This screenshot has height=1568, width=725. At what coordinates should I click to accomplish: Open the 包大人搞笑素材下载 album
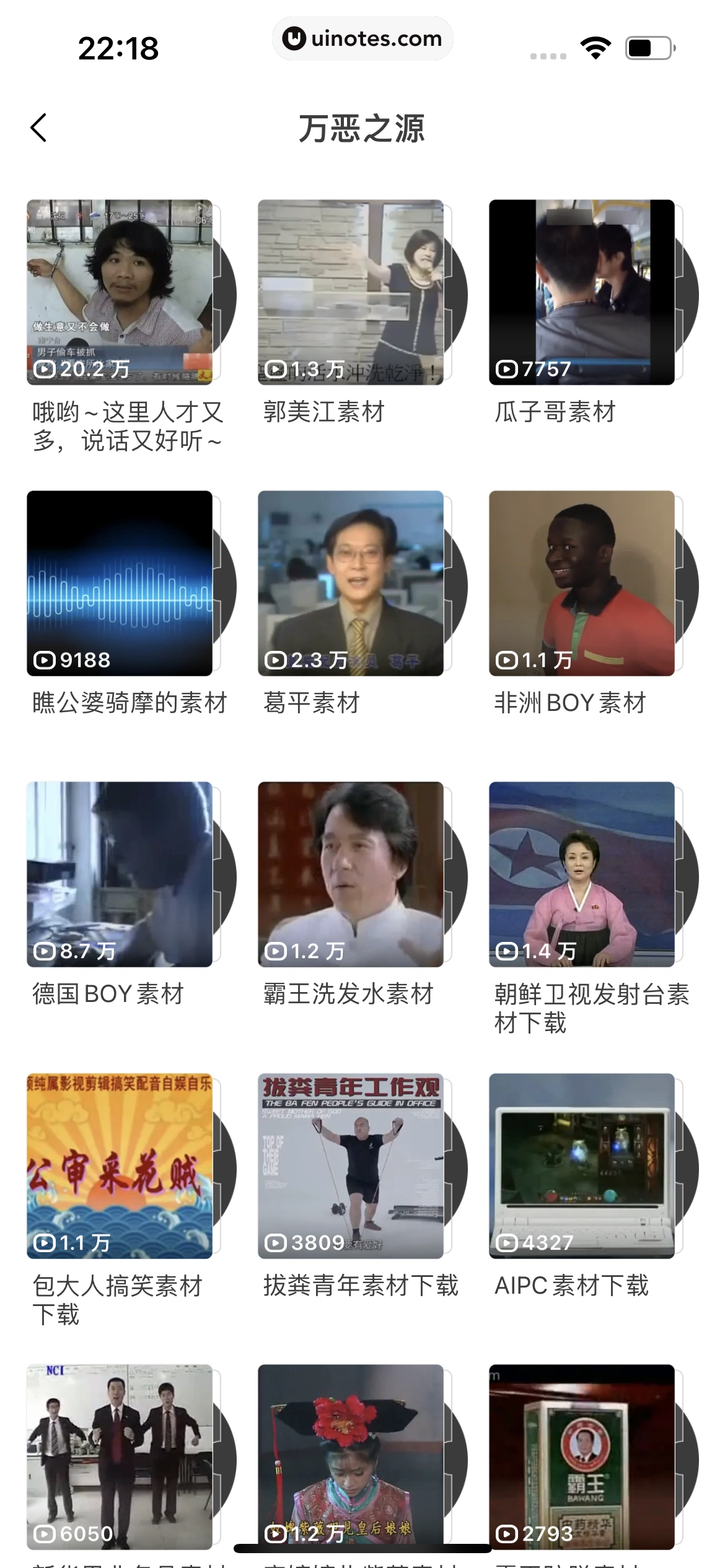(x=120, y=1165)
